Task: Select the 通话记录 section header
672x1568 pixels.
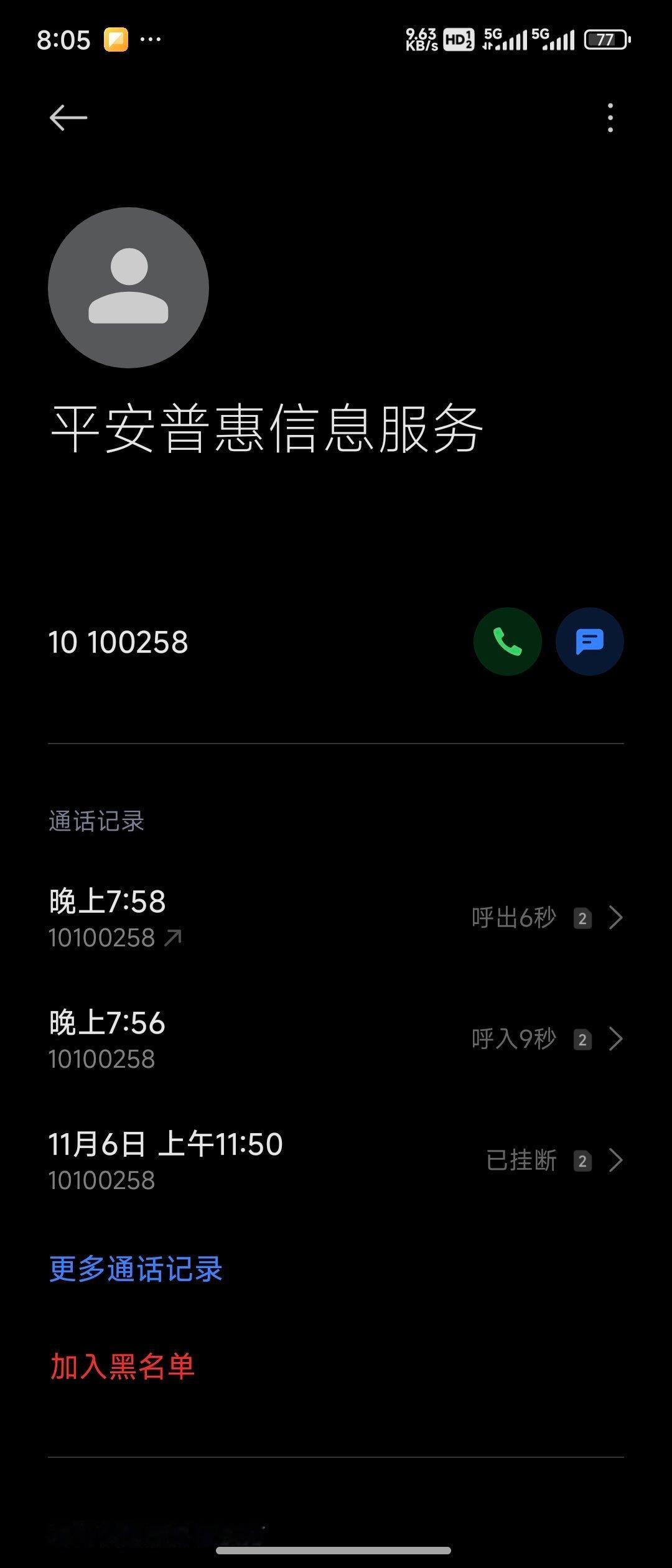Action: (x=96, y=821)
